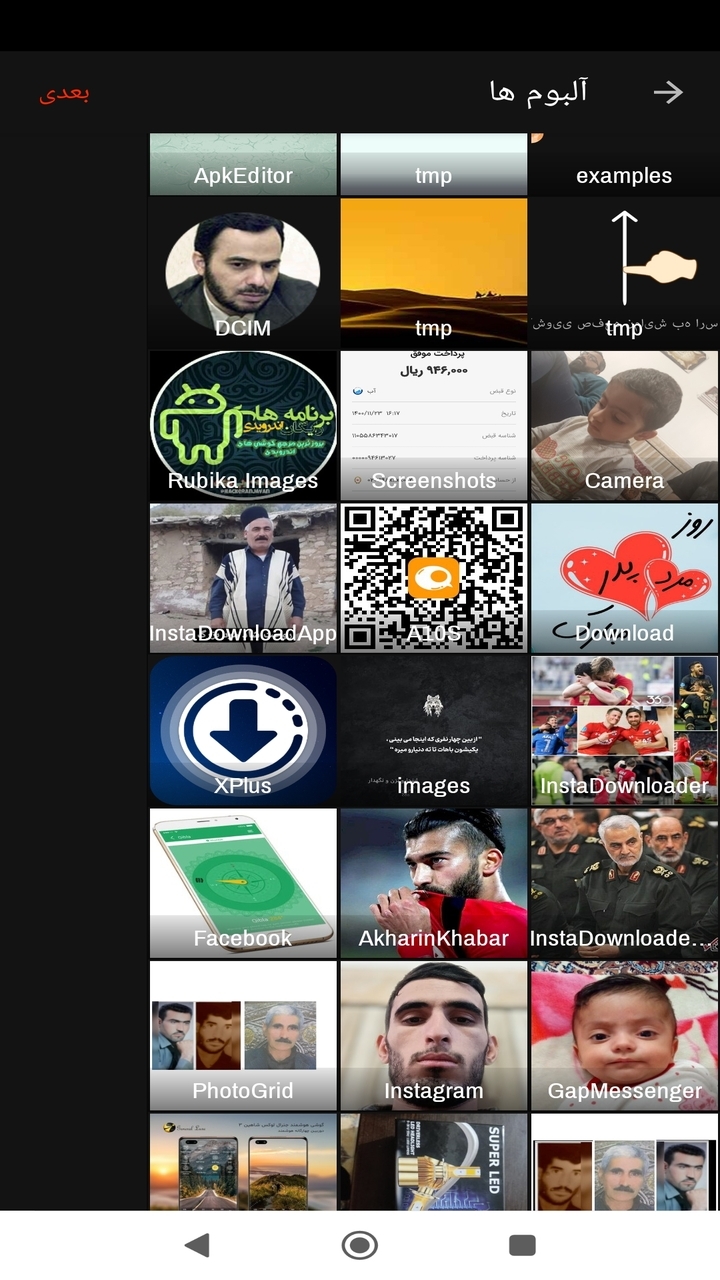This screenshot has width=720, height=1280.
Task: Open the Download album
Action: pos(624,578)
